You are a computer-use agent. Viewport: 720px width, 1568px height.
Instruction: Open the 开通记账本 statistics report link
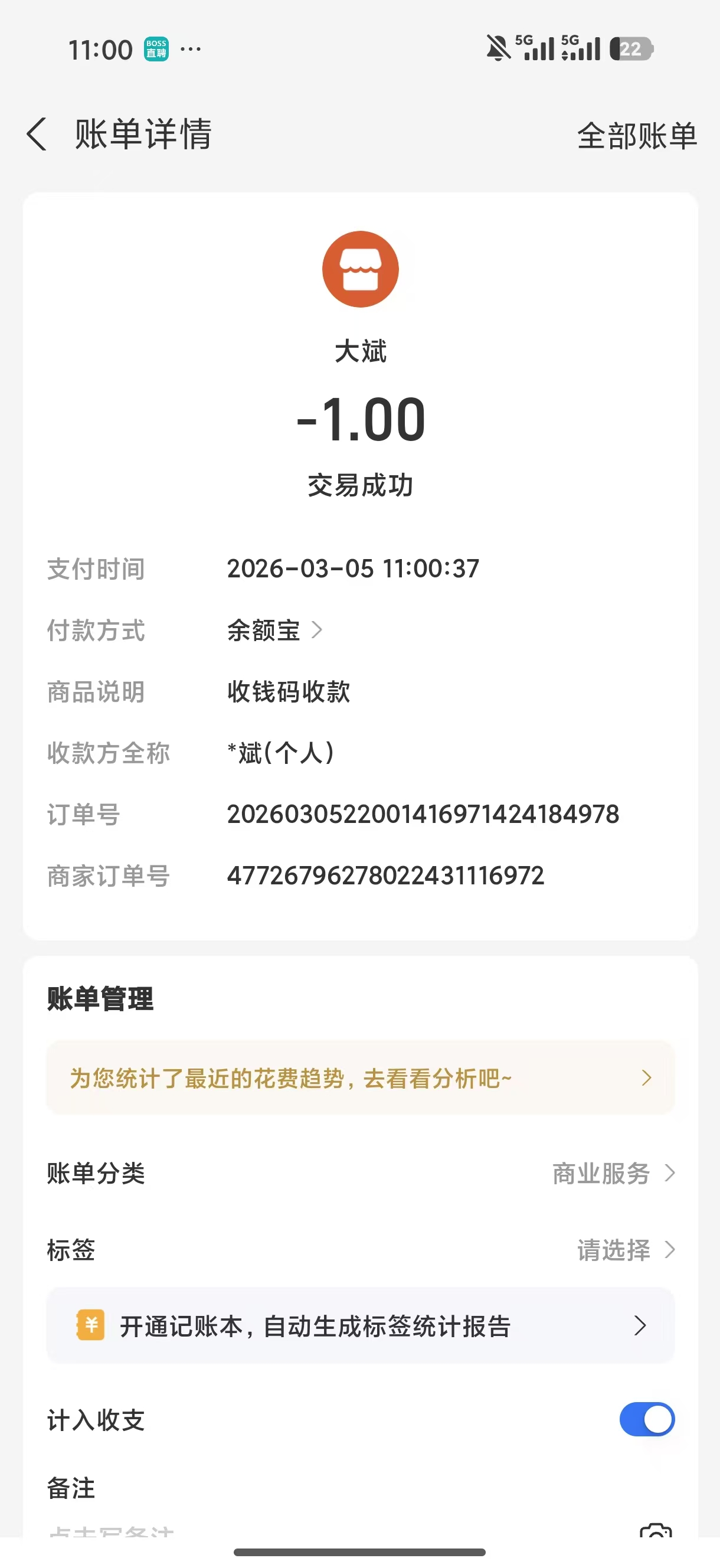[361, 1325]
